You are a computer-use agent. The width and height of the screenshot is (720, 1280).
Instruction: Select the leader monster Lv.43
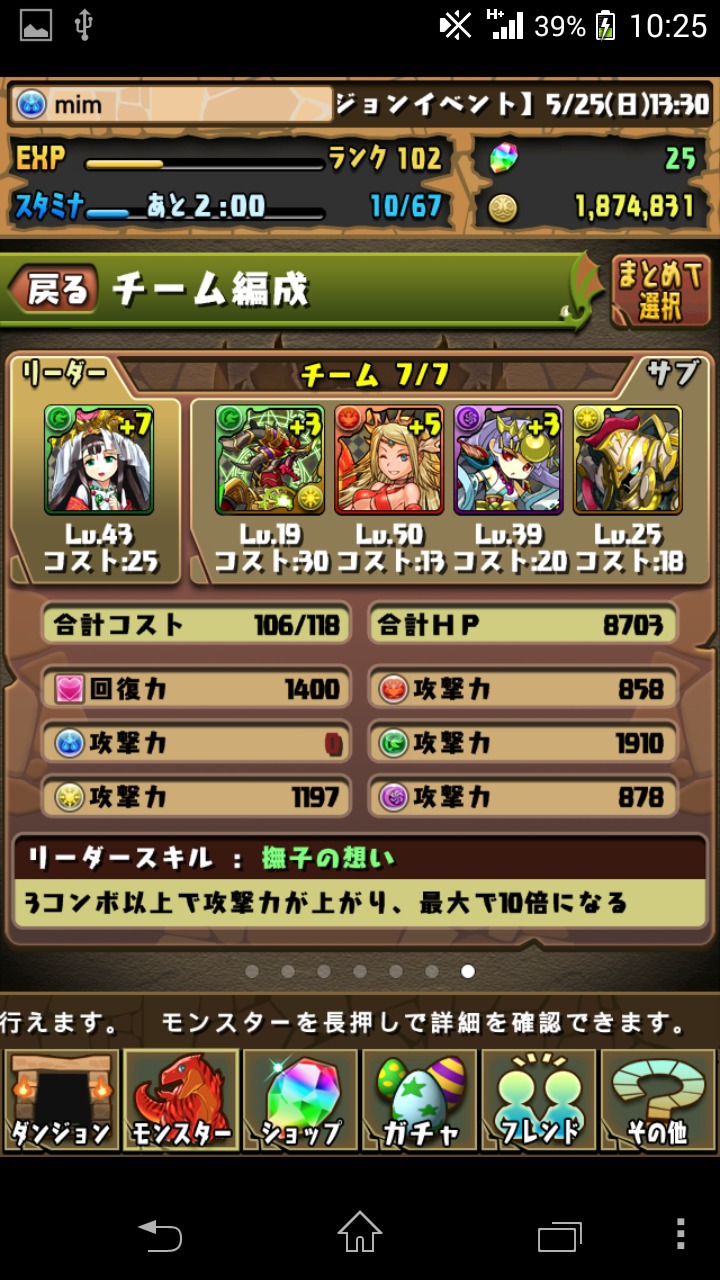point(97,460)
